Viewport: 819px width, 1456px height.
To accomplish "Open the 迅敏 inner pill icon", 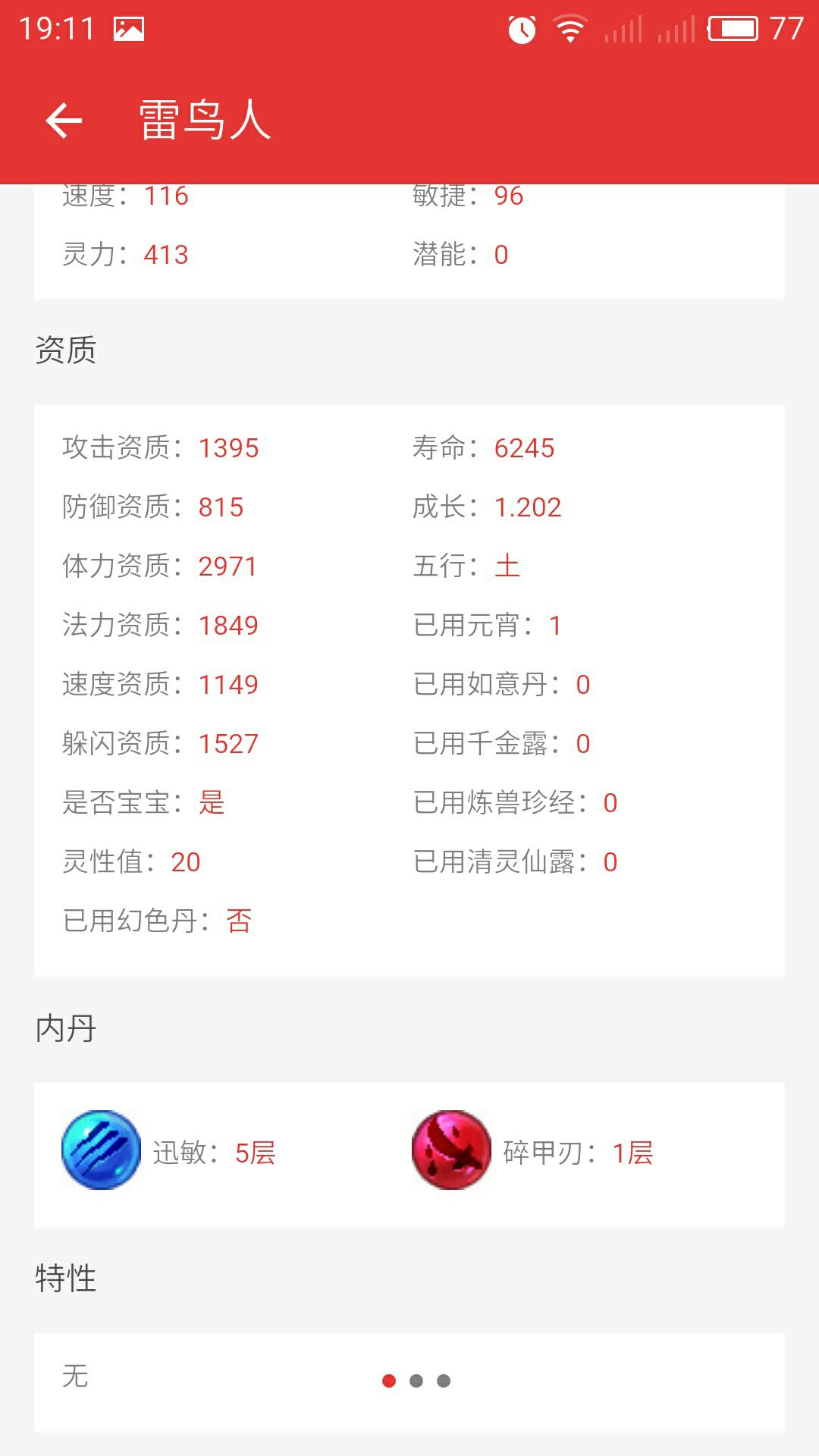I will pos(101,1150).
